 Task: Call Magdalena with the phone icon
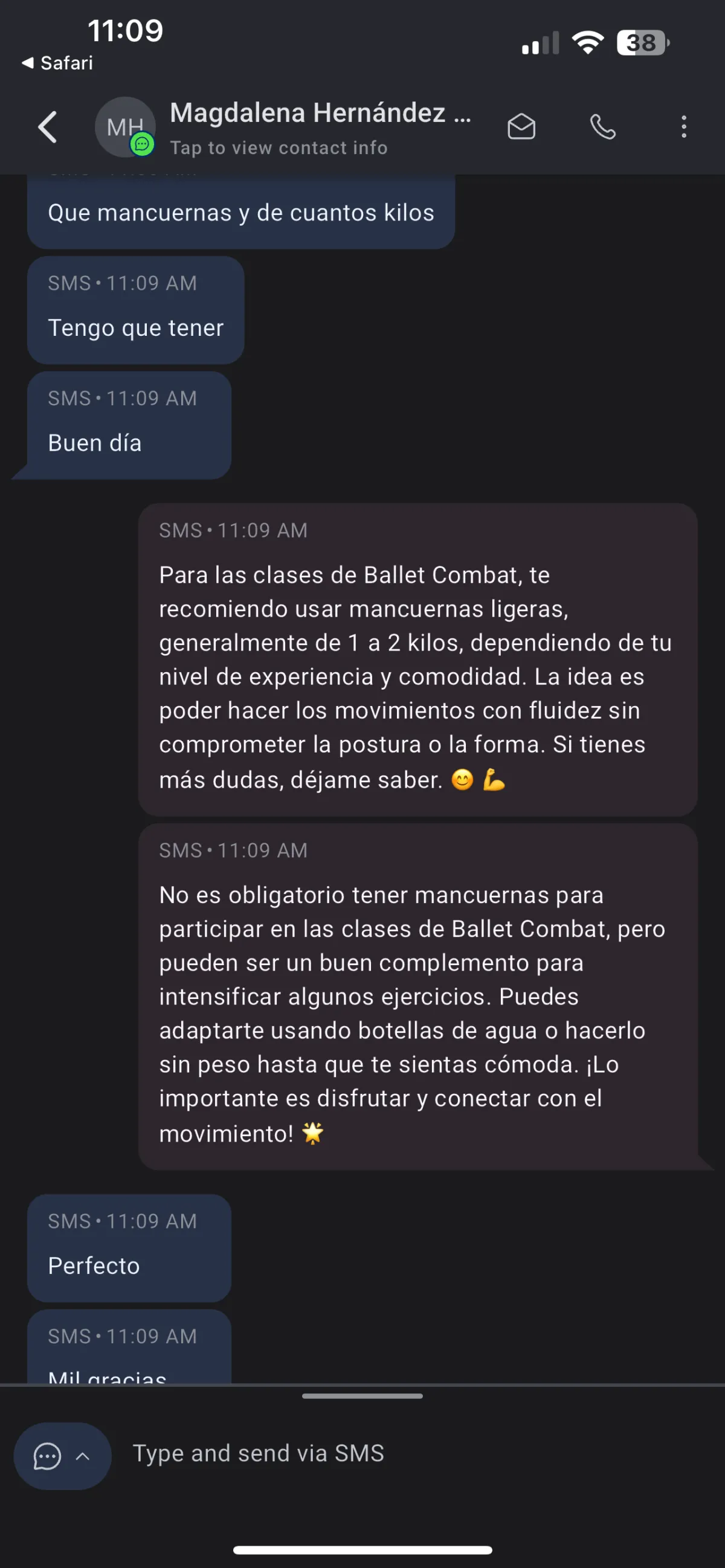[x=602, y=127]
